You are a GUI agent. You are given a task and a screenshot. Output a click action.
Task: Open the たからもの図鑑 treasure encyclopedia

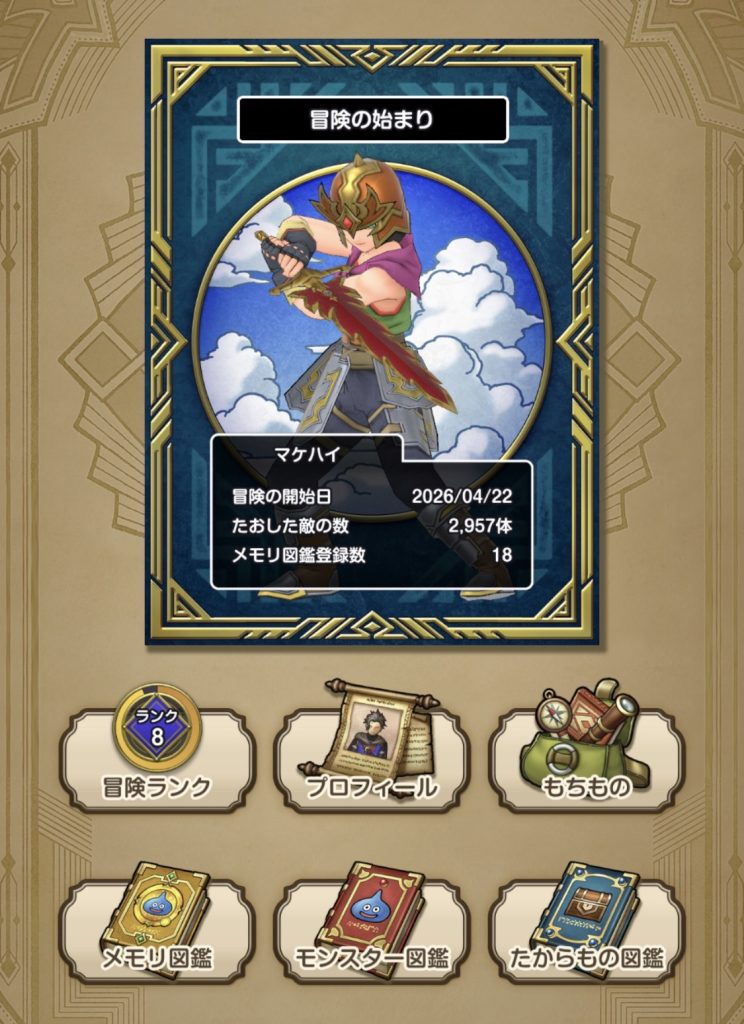[586, 932]
